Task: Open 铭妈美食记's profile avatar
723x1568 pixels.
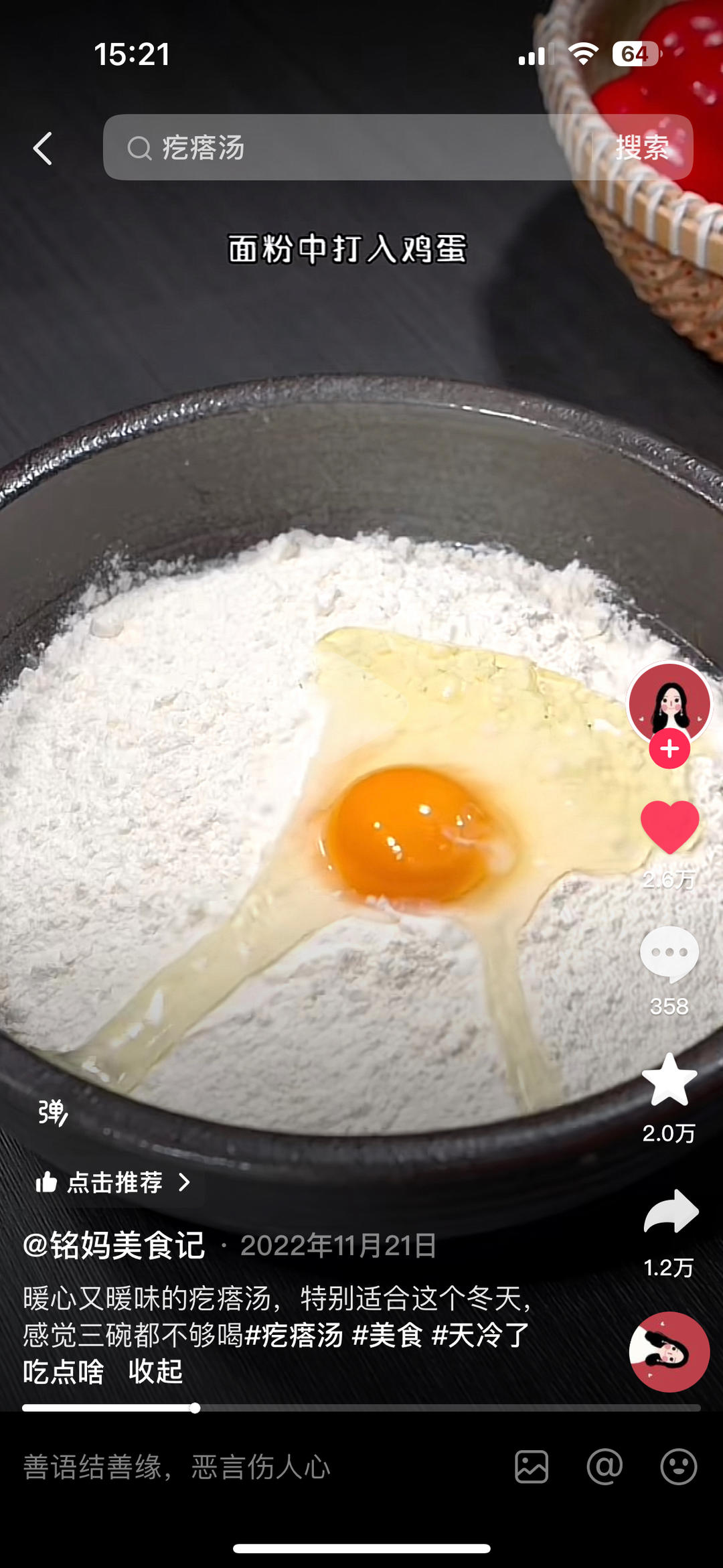Action: coord(669,701)
